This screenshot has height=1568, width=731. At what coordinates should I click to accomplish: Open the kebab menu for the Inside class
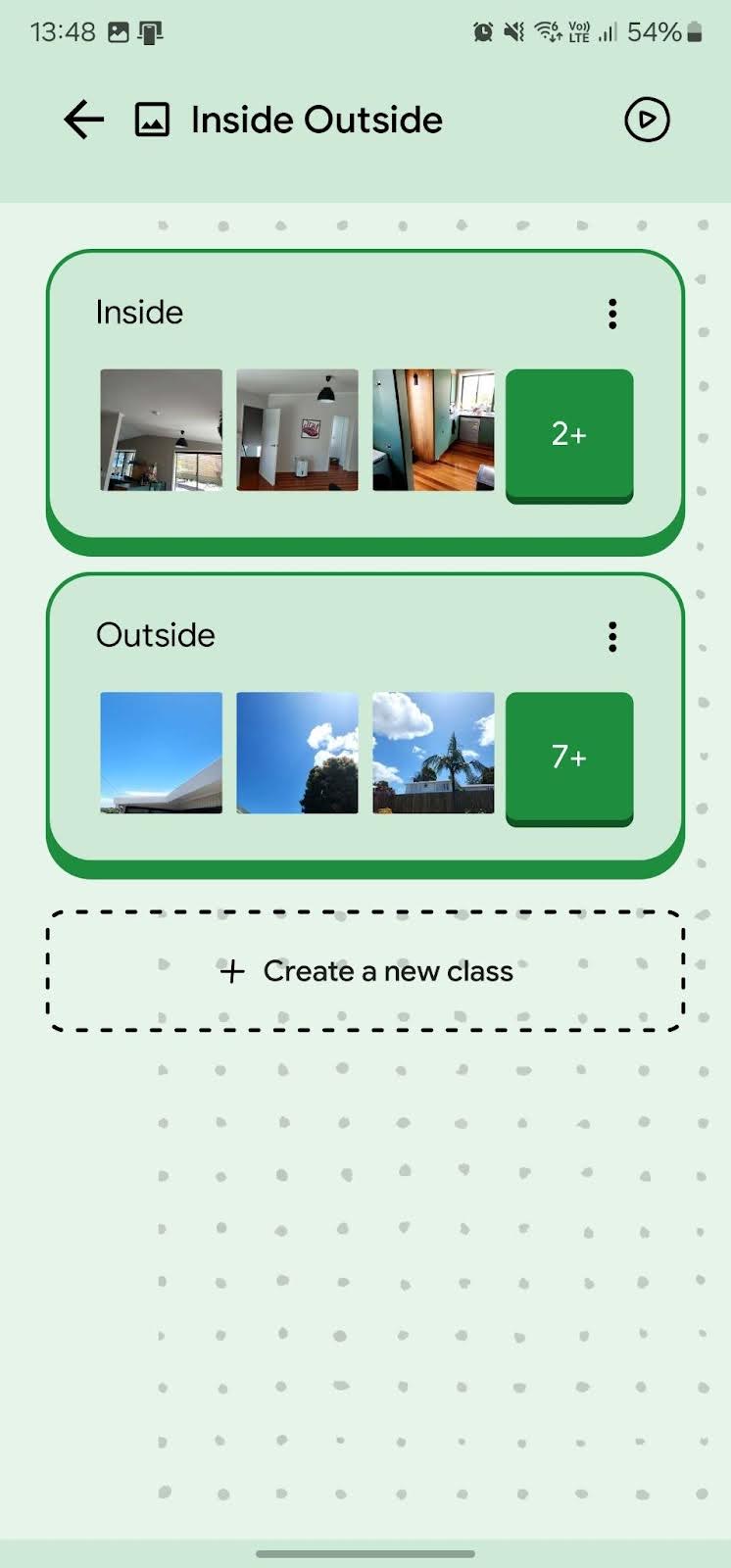pos(612,314)
